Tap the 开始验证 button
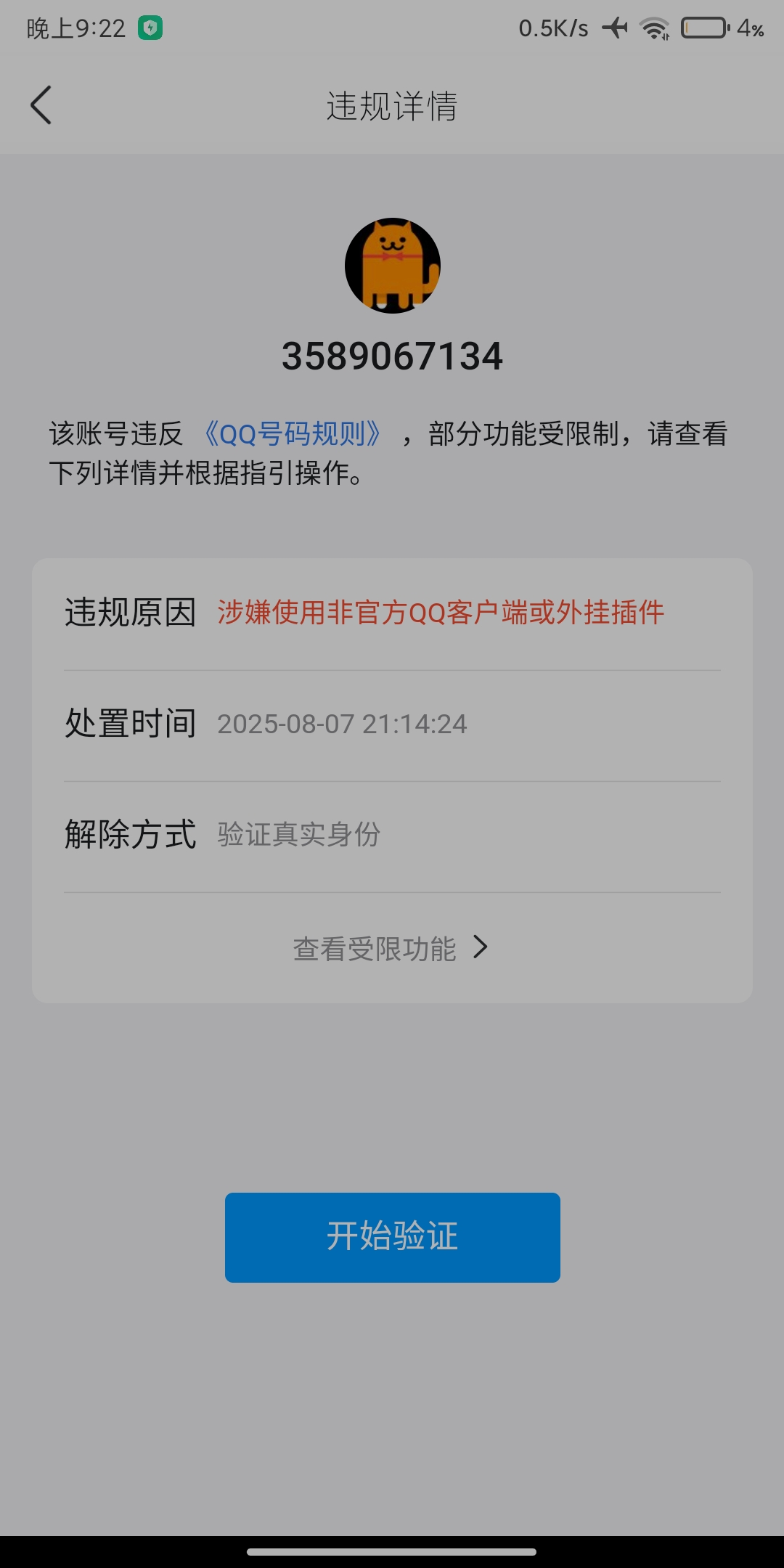The image size is (784, 1568). [392, 1237]
